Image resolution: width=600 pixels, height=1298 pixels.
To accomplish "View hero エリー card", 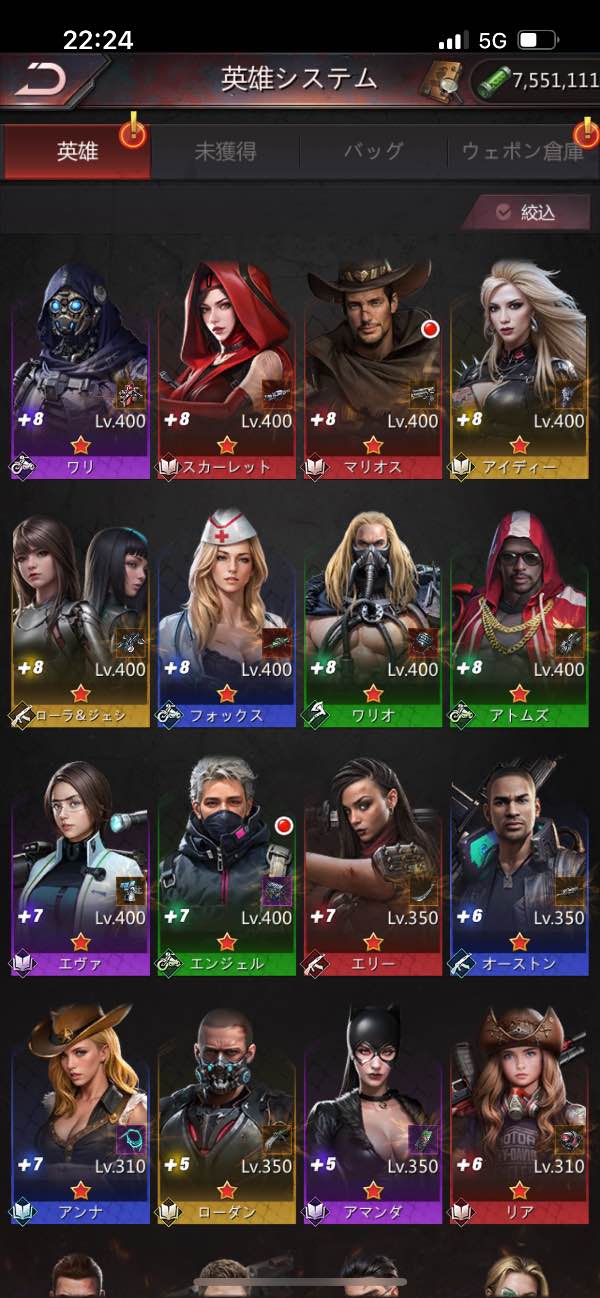I will 373,866.
